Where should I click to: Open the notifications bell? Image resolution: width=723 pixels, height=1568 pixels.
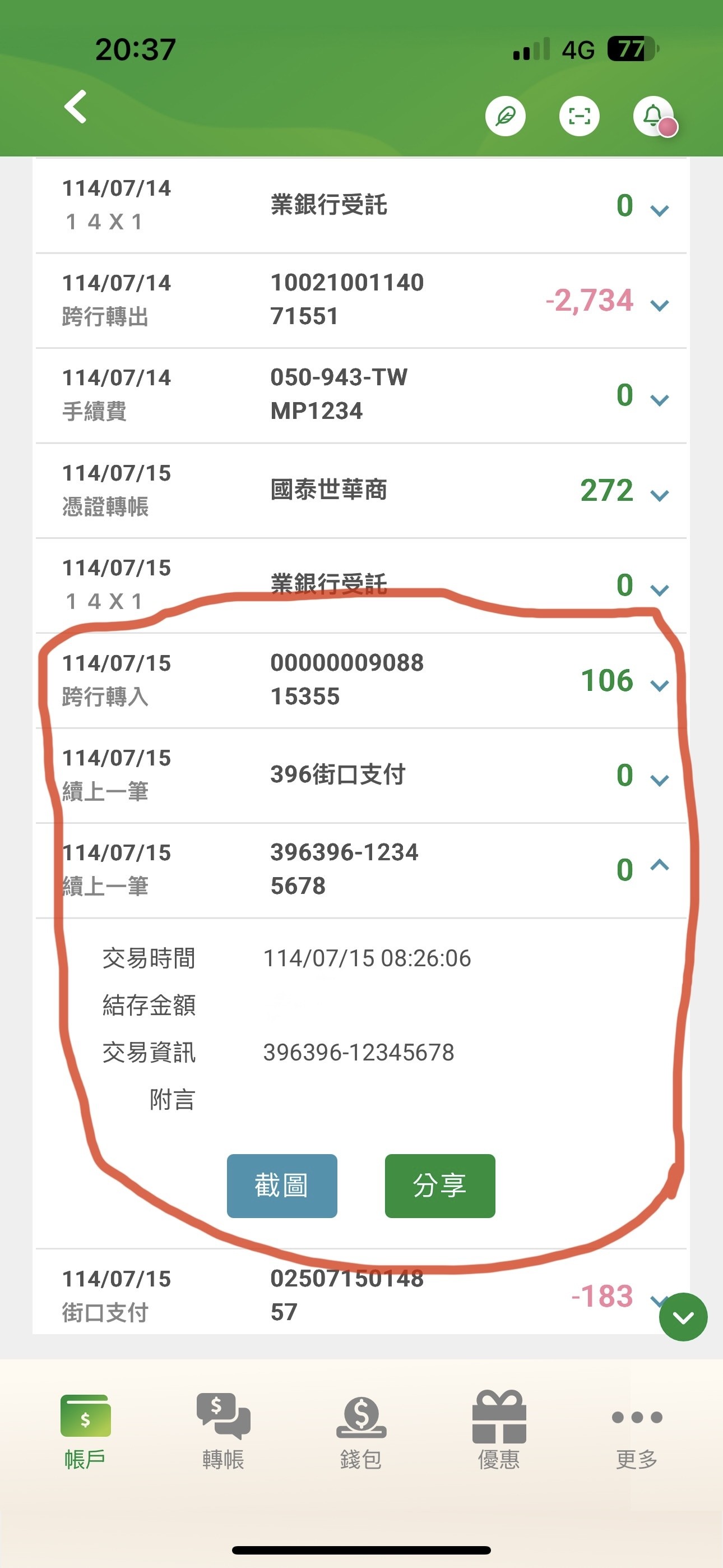[x=654, y=116]
